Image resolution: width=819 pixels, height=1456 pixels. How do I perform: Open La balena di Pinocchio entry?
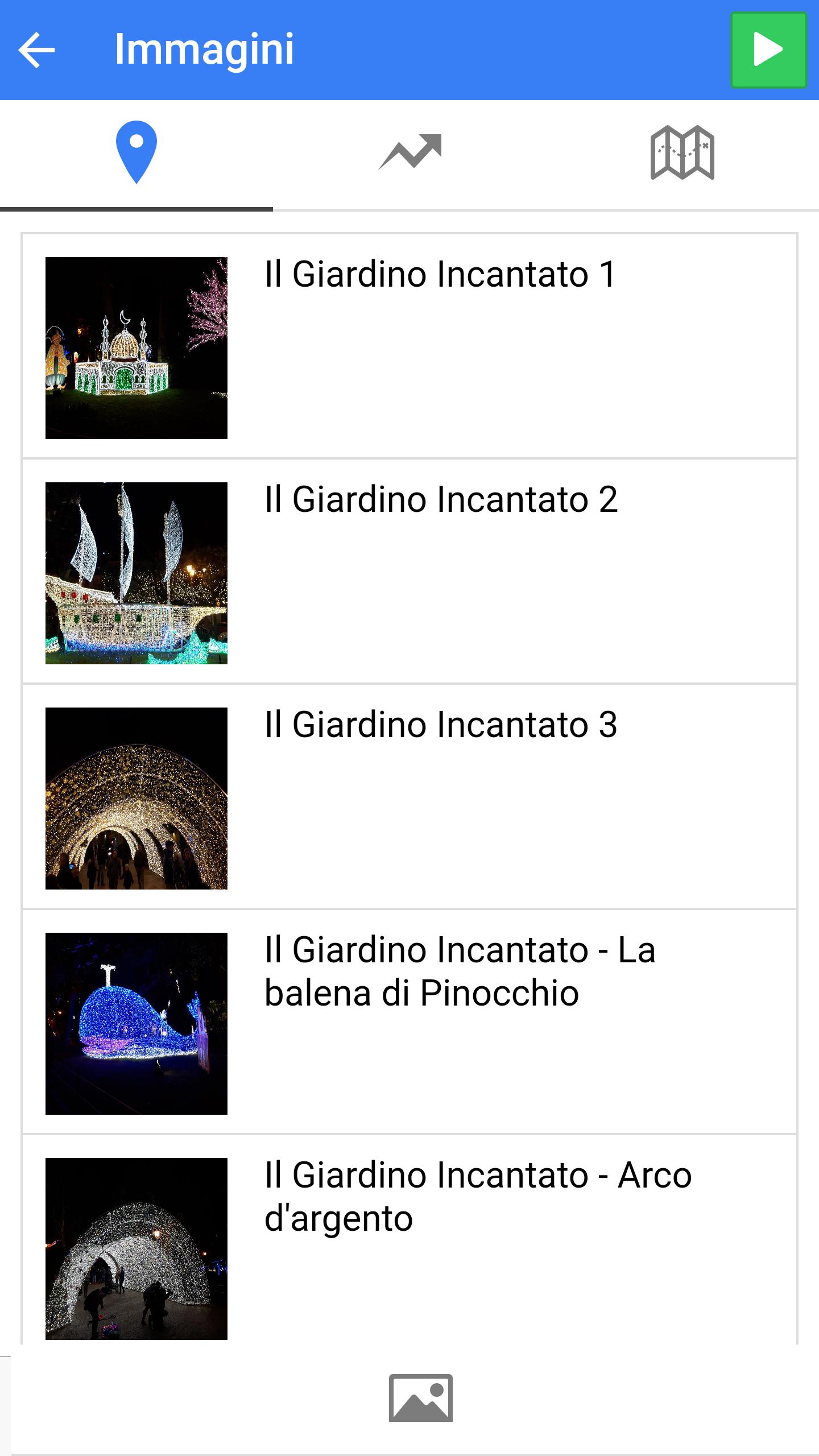(409, 1021)
